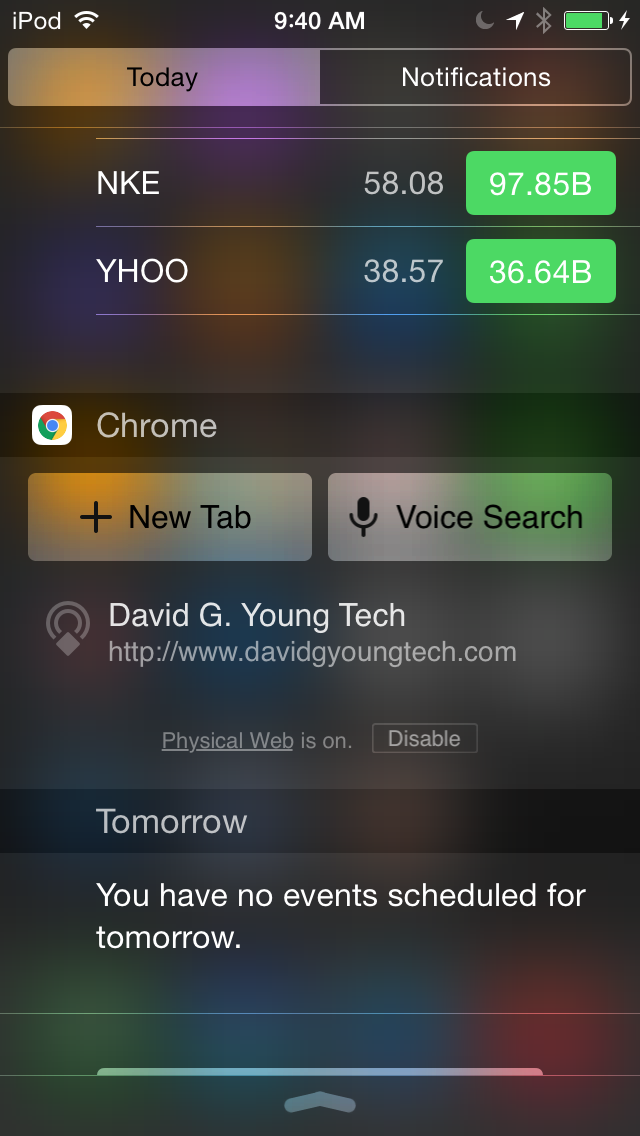Tap the bottom grabber to close Notification Center
The height and width of the screenshot is (1136, 640).
320,1104
